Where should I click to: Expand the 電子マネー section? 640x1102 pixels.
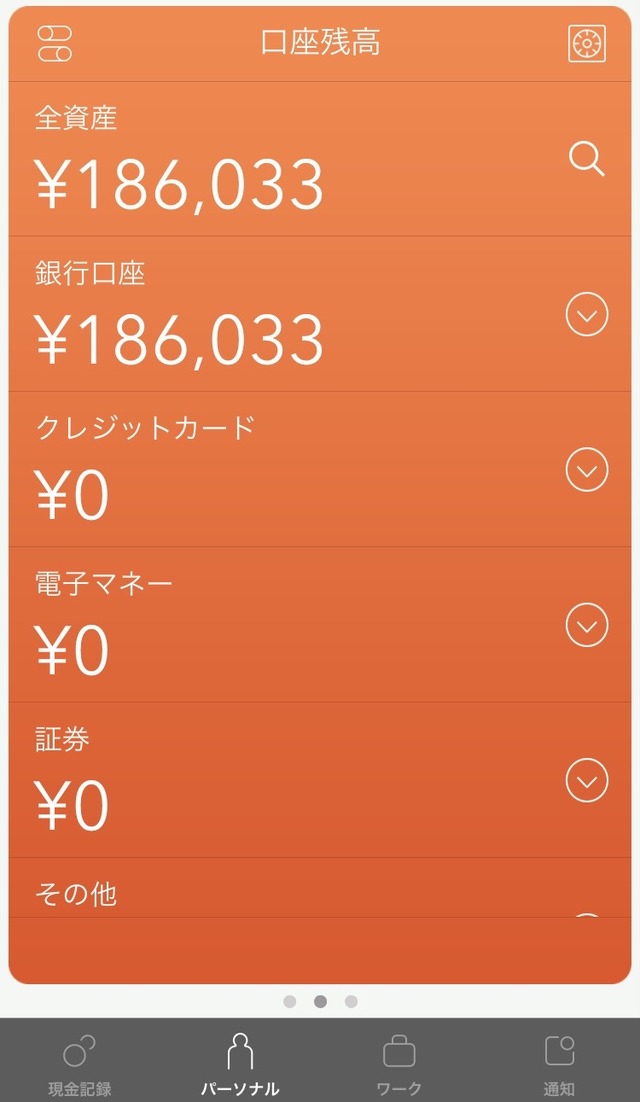(x=587, y=625)
